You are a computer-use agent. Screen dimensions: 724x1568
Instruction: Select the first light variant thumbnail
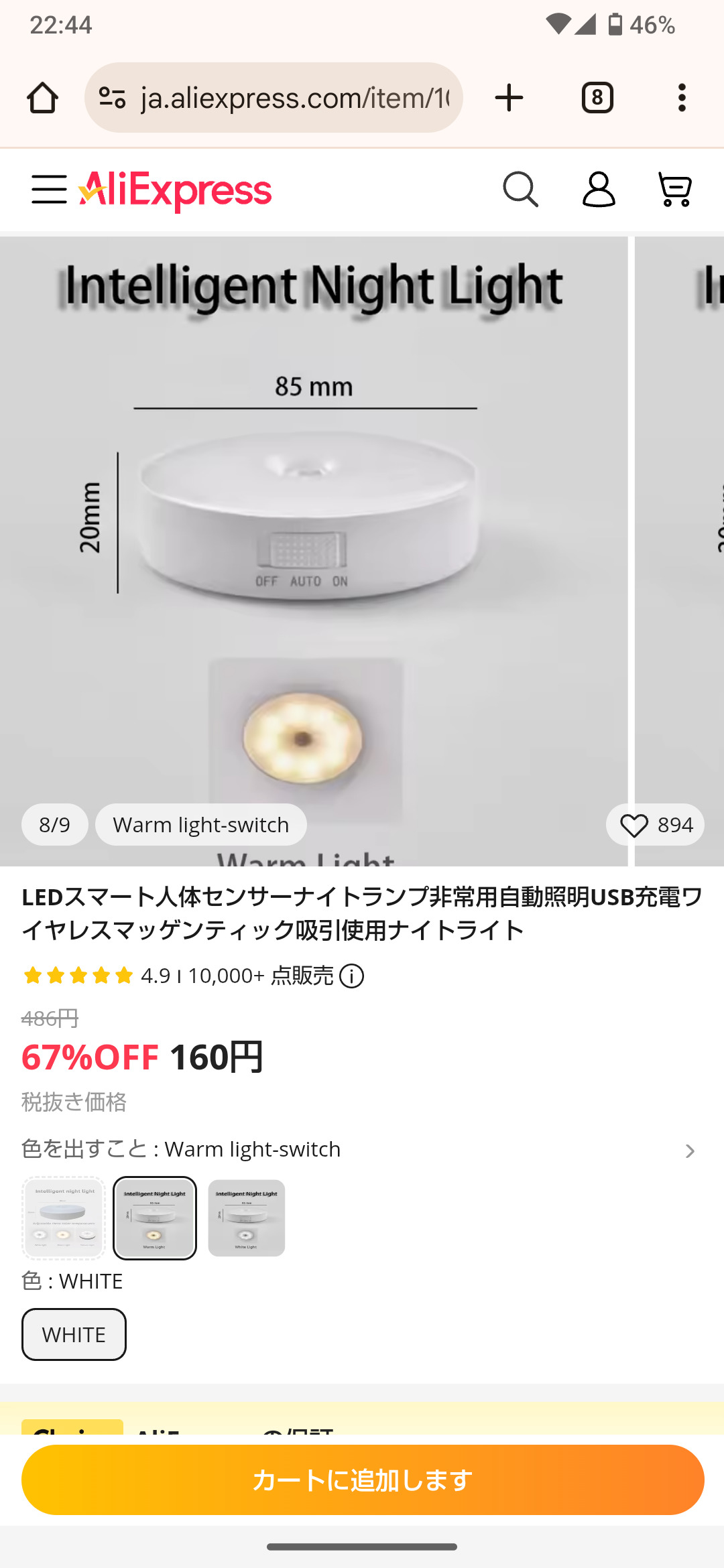coord(64,1218)
